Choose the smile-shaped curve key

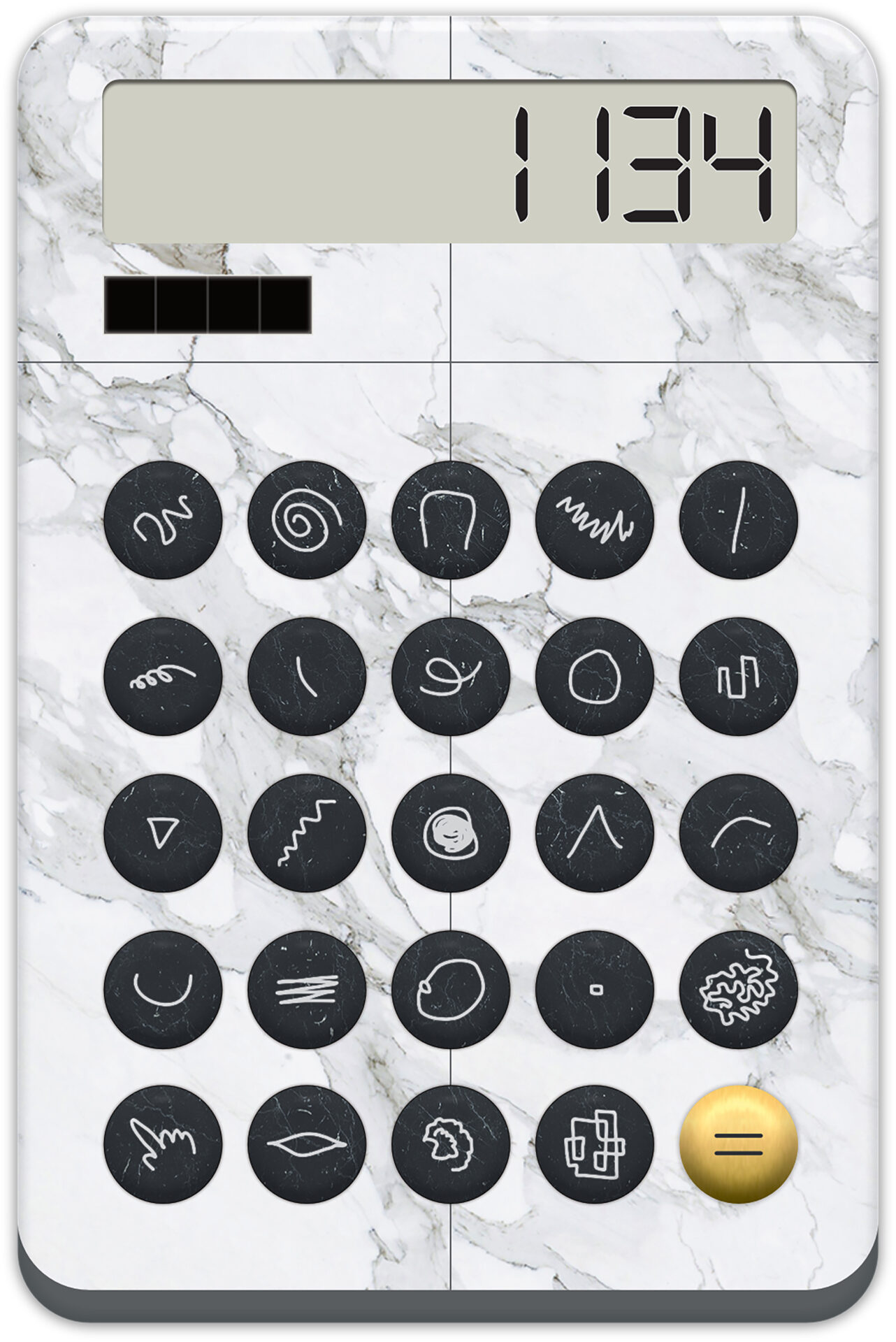[162, 989]
